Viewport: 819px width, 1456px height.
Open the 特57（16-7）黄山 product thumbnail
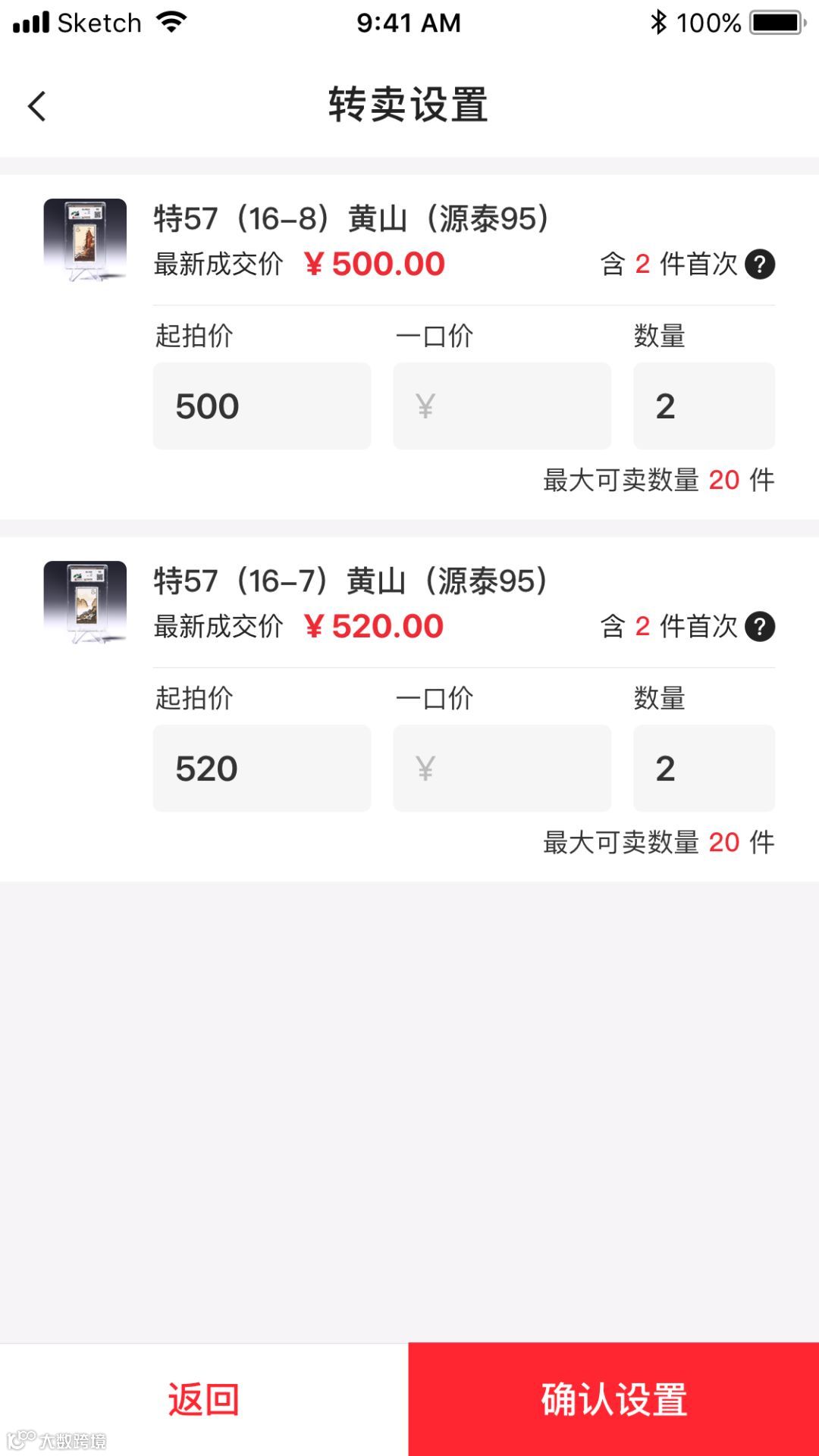(85, 602)
